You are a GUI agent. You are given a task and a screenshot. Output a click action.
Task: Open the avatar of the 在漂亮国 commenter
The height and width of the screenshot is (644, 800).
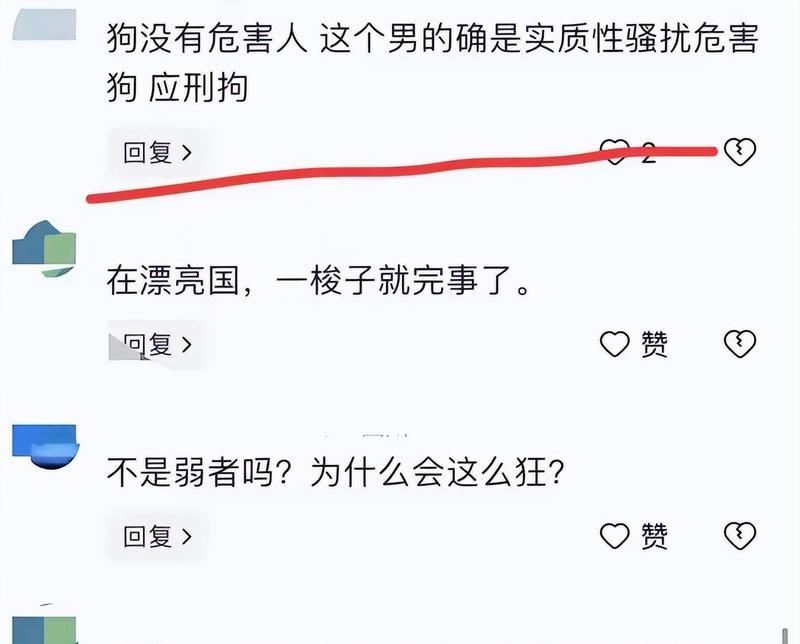click(x=44, y=250)
